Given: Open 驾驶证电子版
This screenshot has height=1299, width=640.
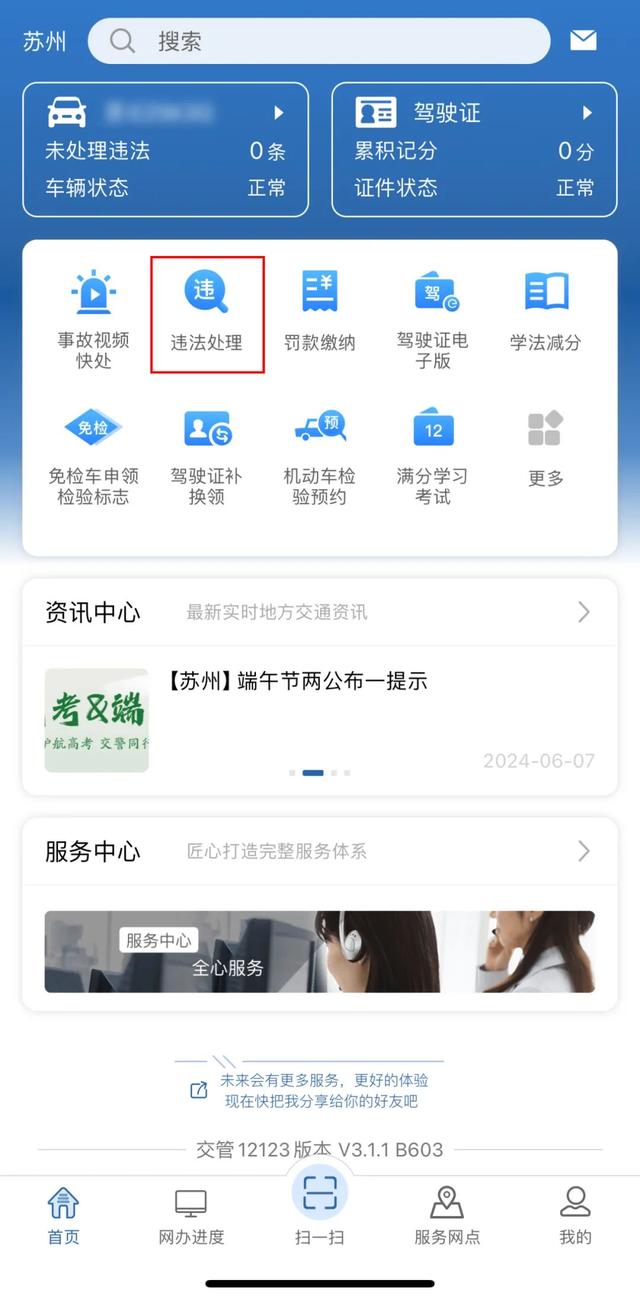Looking at the screenshot, I should [432, 317].
